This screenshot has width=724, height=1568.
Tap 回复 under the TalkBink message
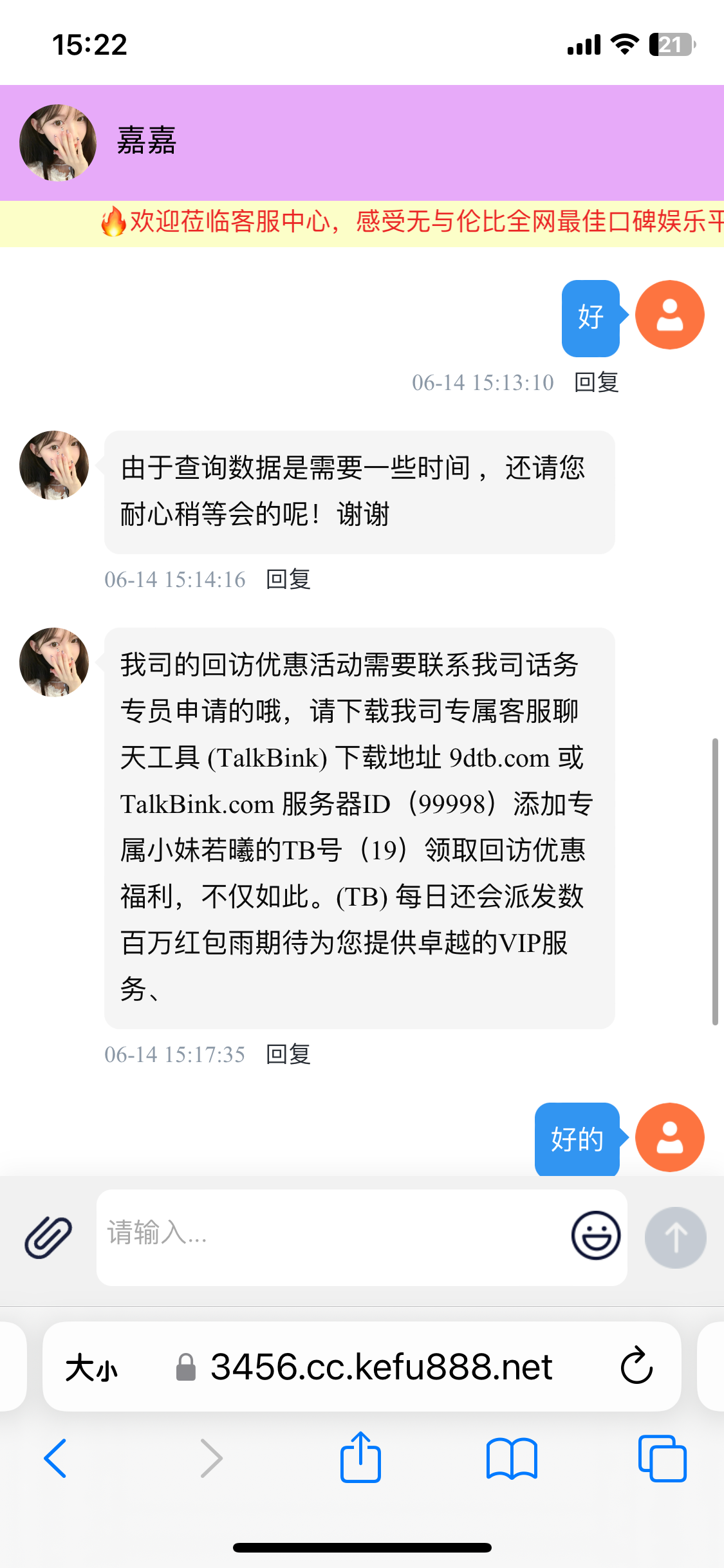288,1055
